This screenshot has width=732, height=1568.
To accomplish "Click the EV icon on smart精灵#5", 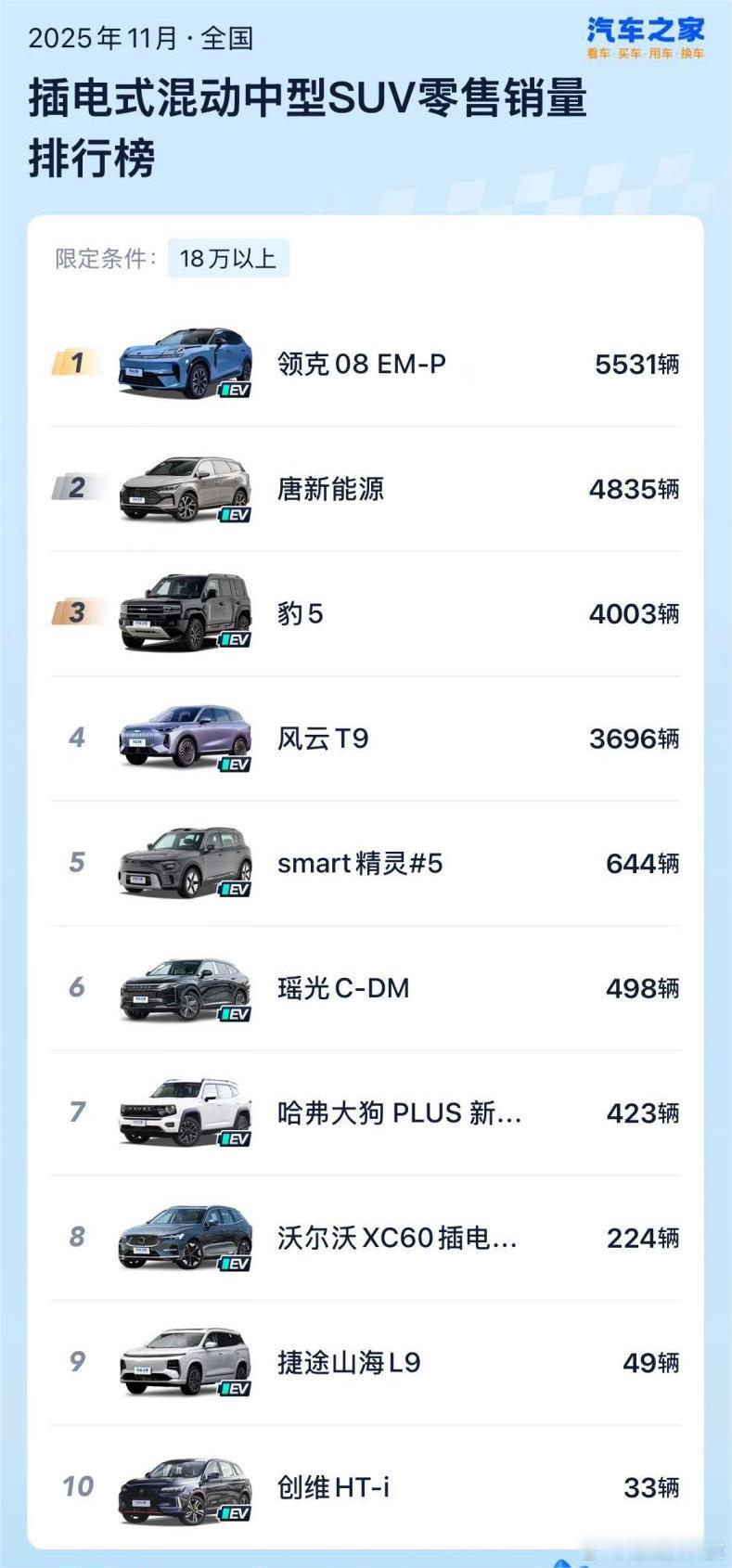I will pyautogui.click(x=237, y=889).
